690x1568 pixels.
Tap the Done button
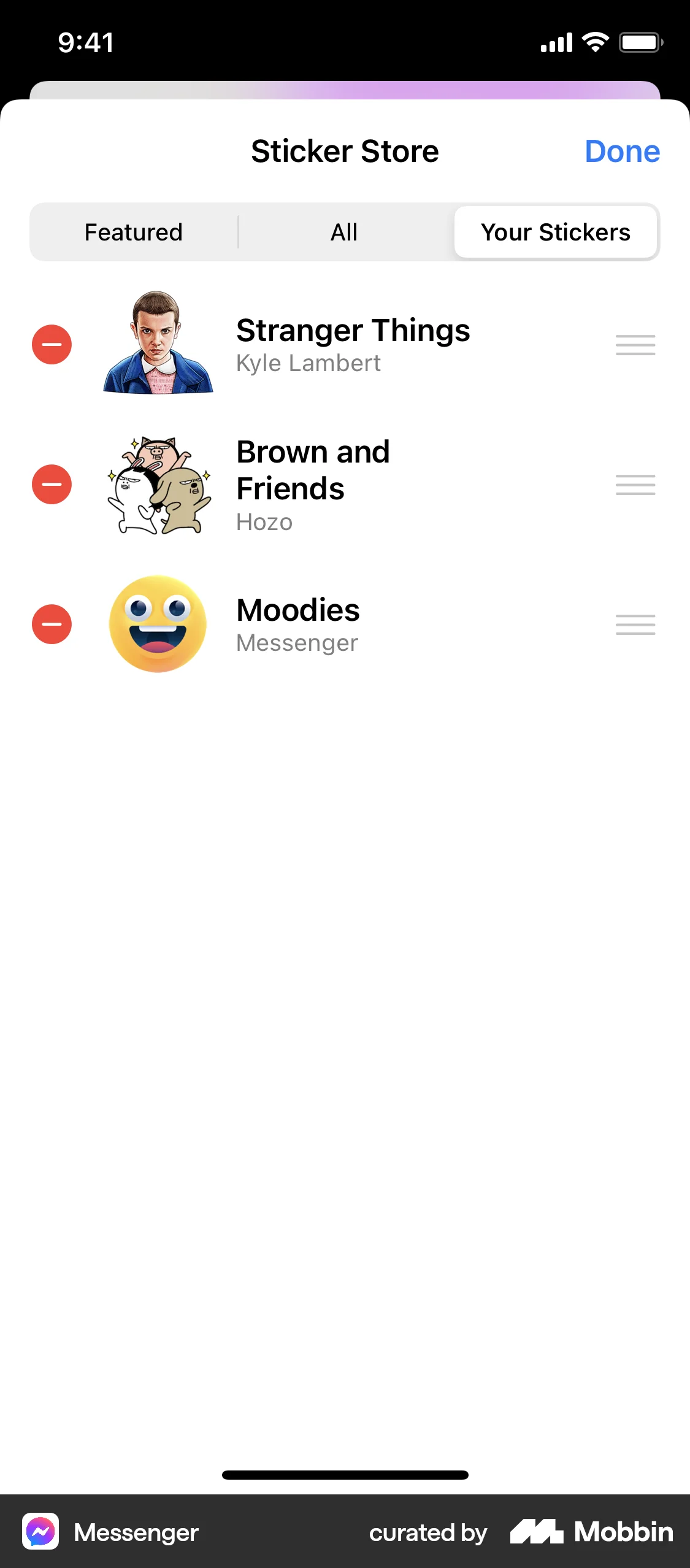coord(623,151)
